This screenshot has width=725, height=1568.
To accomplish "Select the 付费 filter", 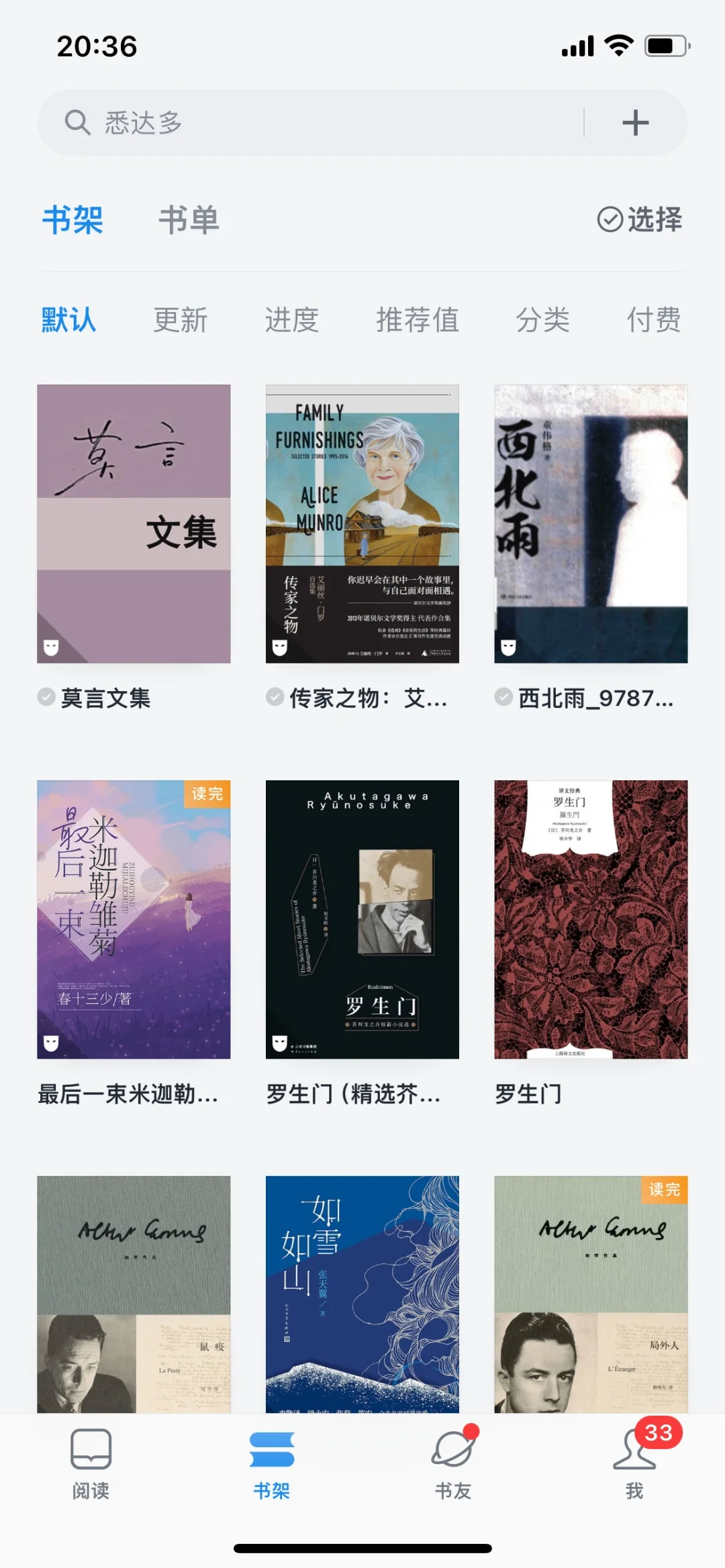I will point(654,320).
